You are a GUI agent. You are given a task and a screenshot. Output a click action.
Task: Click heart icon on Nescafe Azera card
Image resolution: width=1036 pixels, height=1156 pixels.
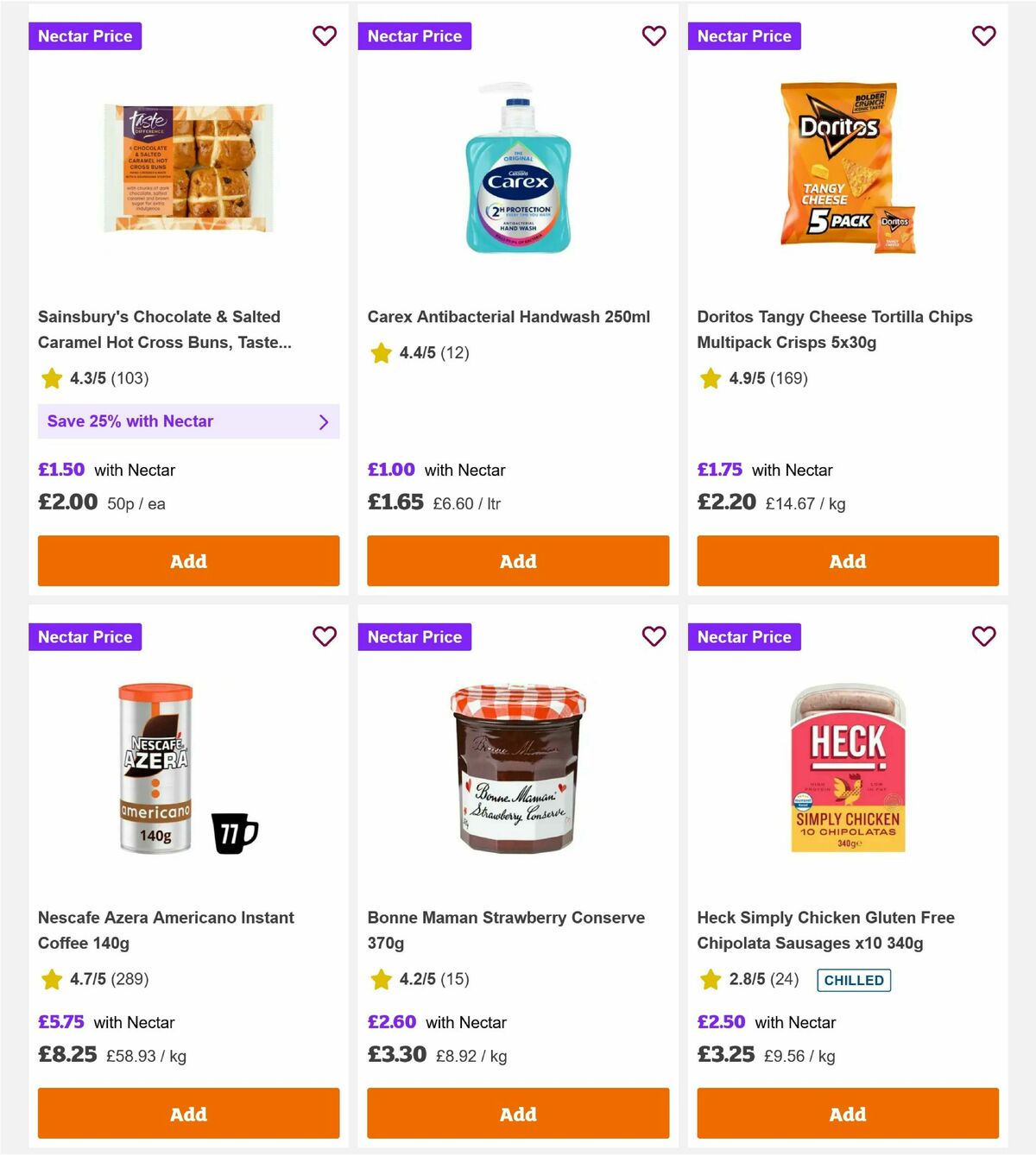tap(324, 636)
